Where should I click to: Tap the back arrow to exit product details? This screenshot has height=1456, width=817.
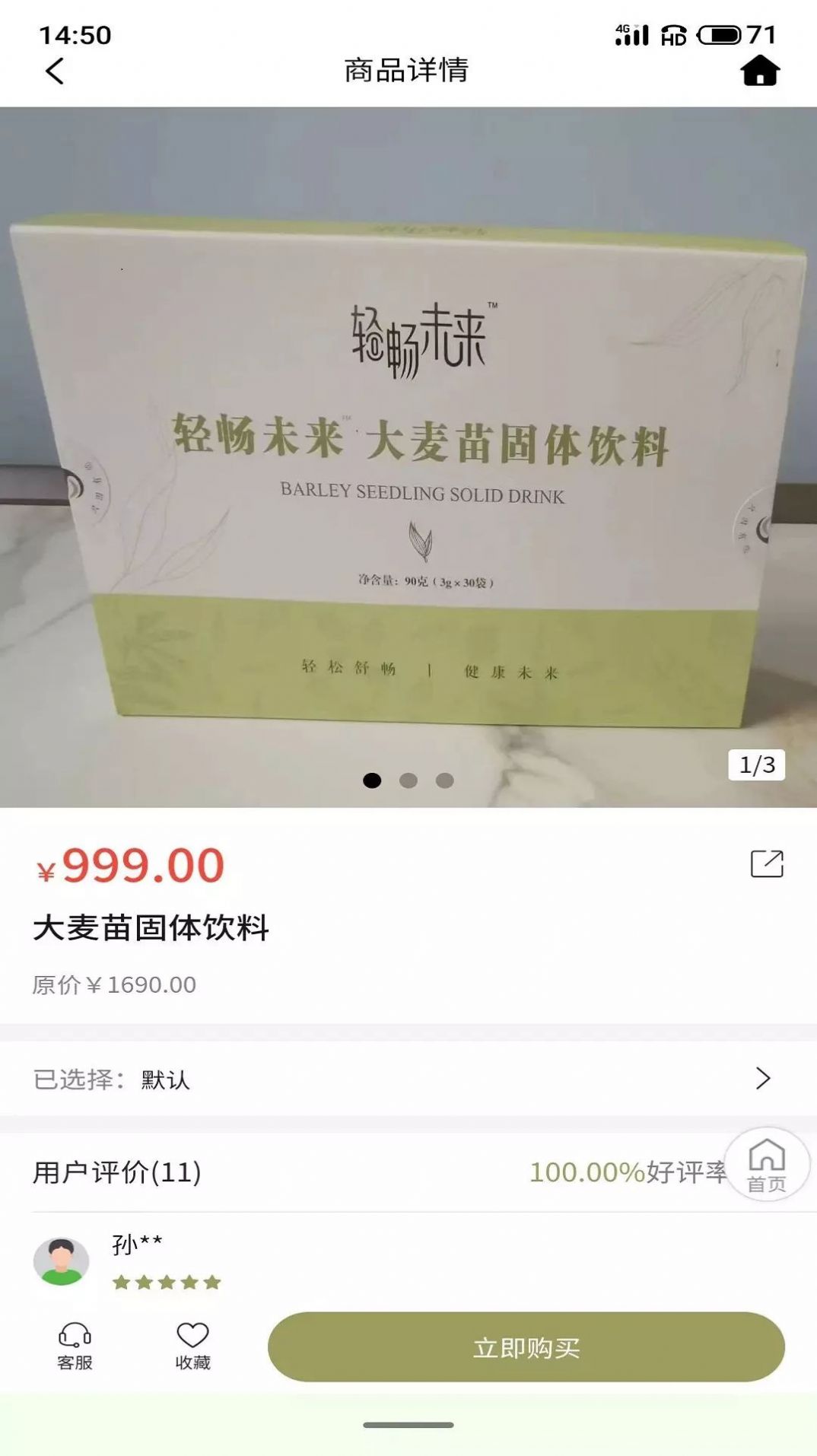50,70
